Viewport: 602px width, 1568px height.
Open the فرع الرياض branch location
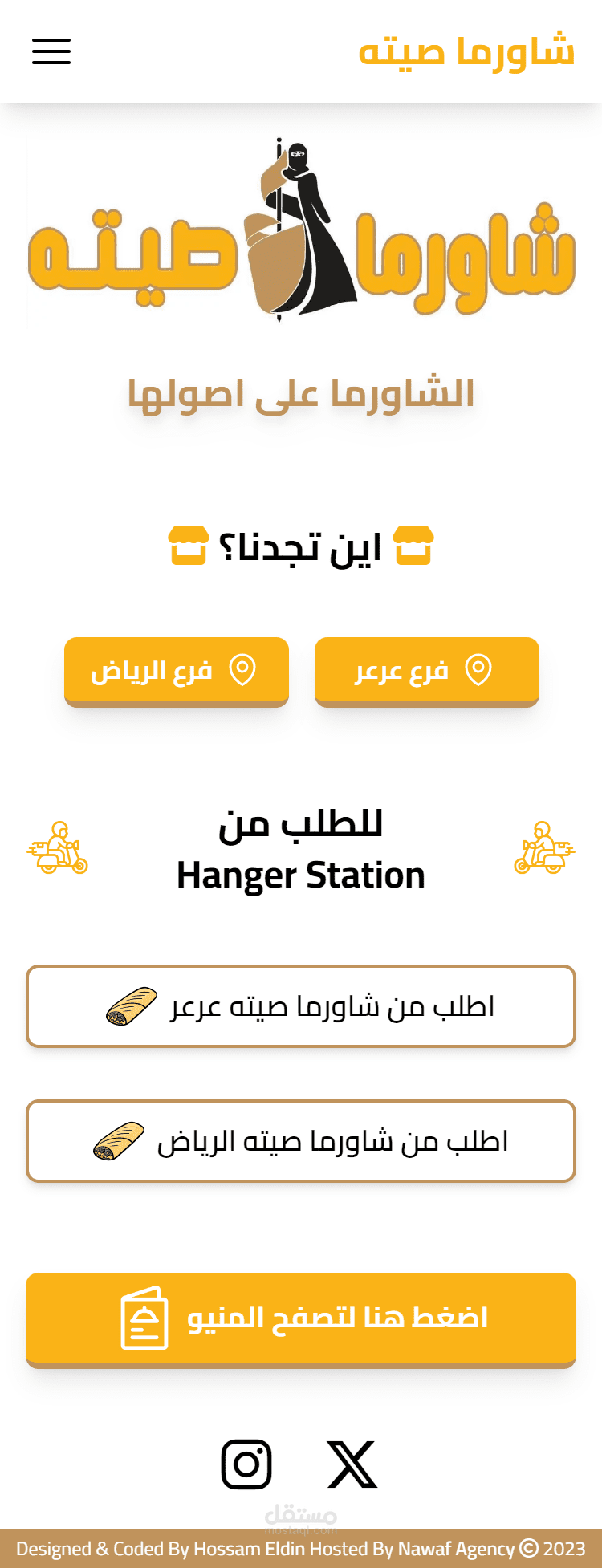176,670
